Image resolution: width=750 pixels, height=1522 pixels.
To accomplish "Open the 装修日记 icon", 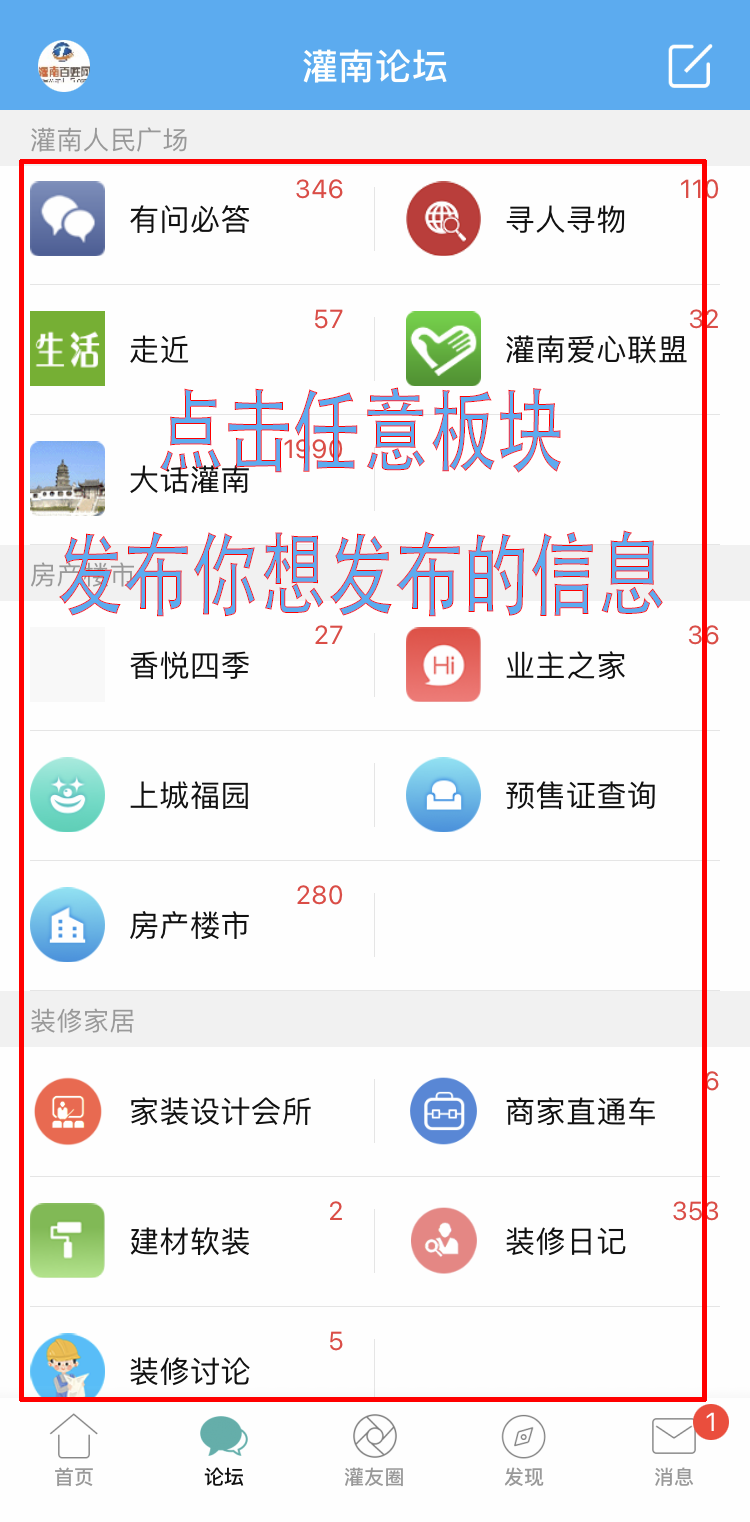I will tap(442, 1240).
